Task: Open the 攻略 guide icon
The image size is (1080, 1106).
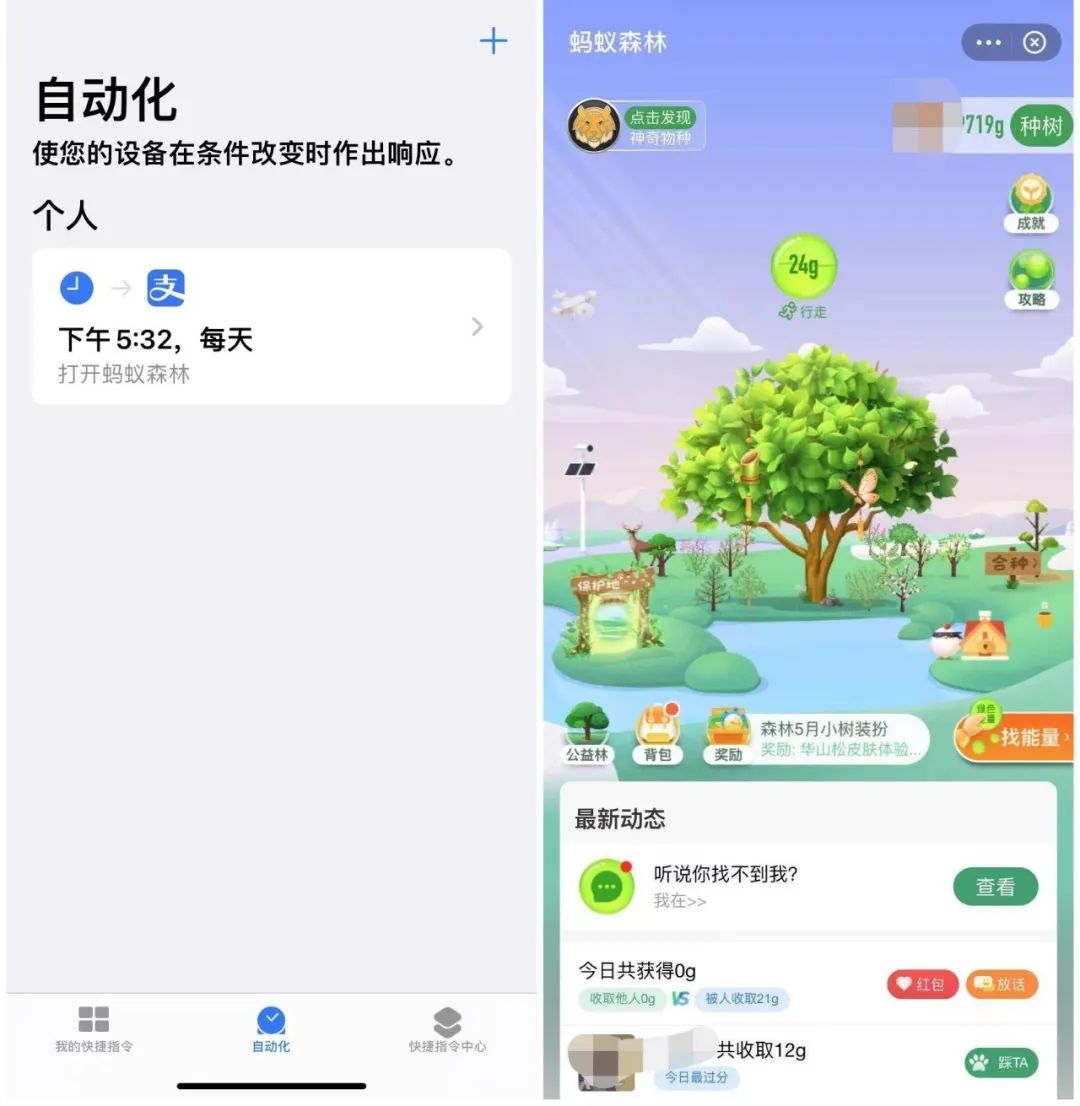Action: [1031, 279]
